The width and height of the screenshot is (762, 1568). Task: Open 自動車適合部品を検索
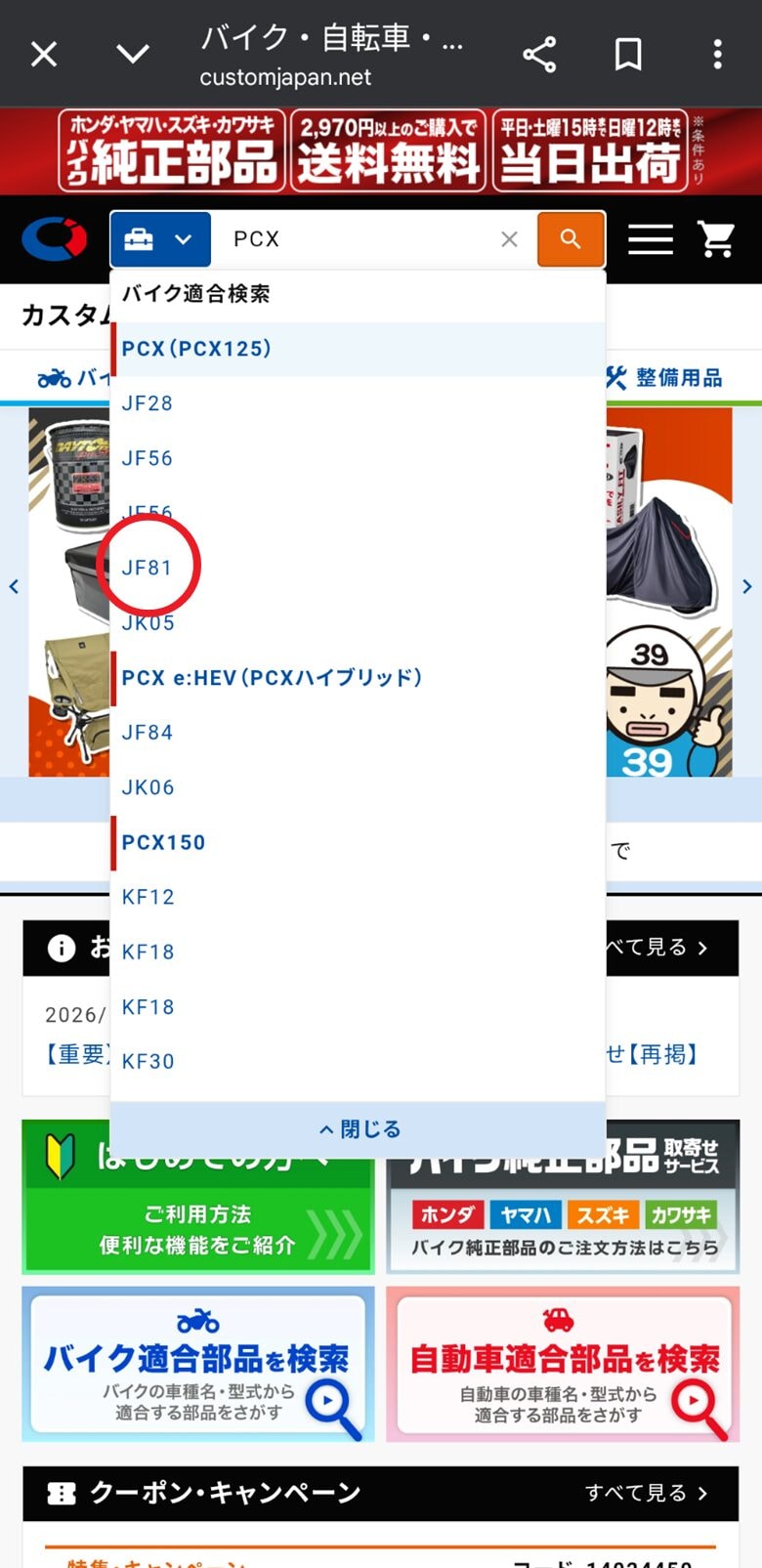click(563, 1365)
